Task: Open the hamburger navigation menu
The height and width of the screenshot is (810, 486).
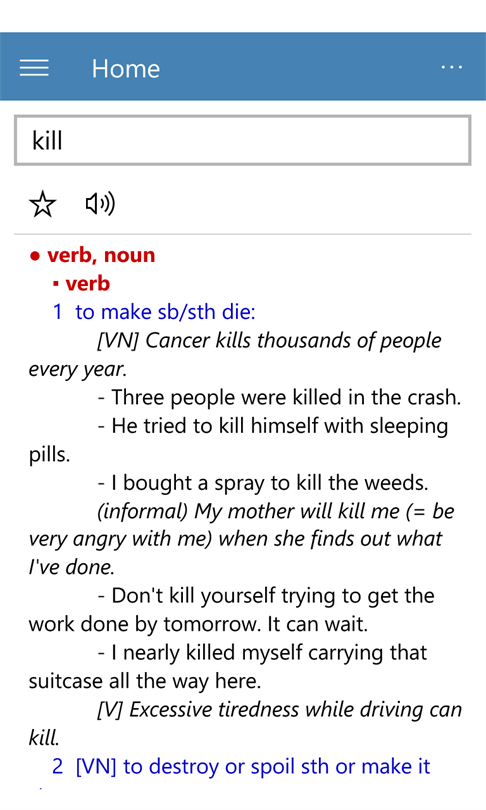Action: (x=34, y=68)
